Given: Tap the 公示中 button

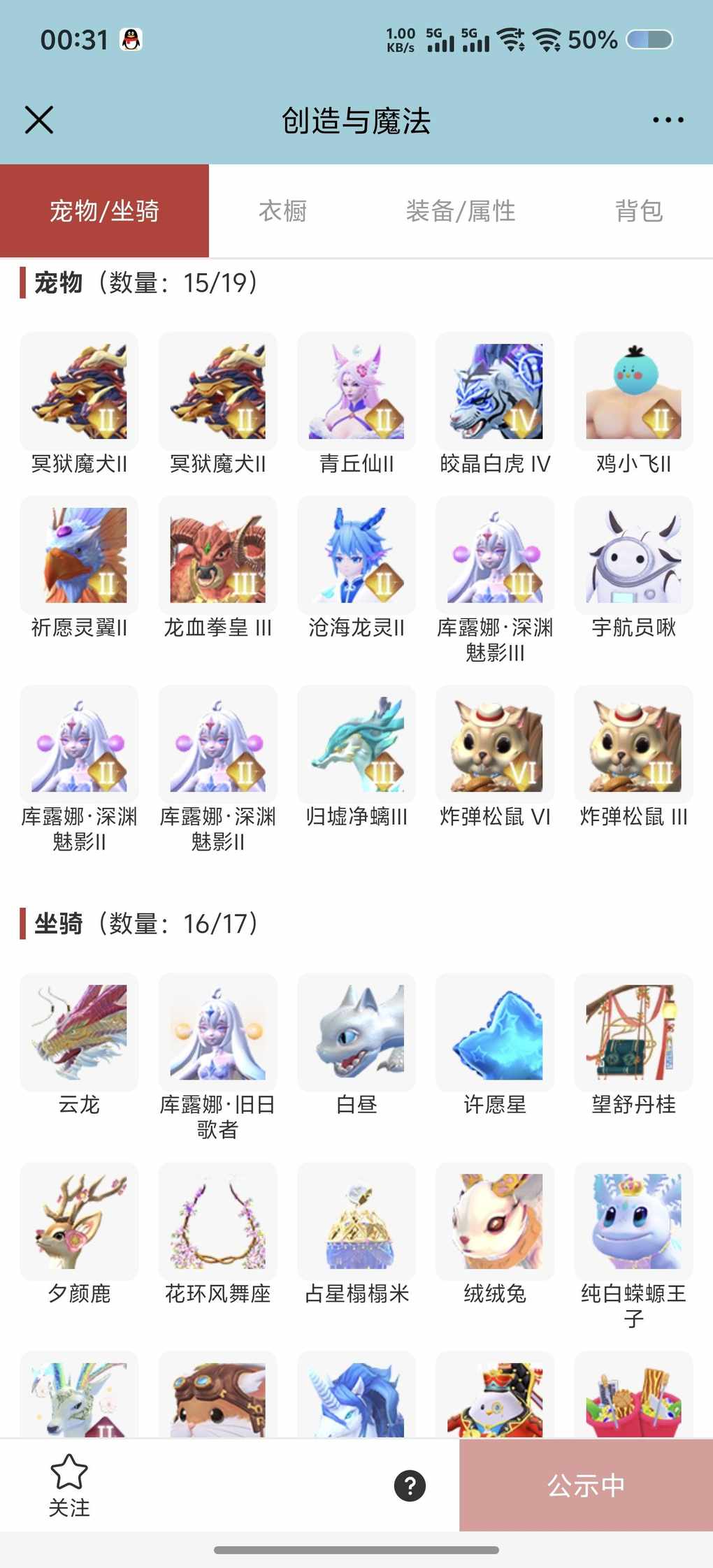Looking at the screenshot, I should click(586, 1486).
